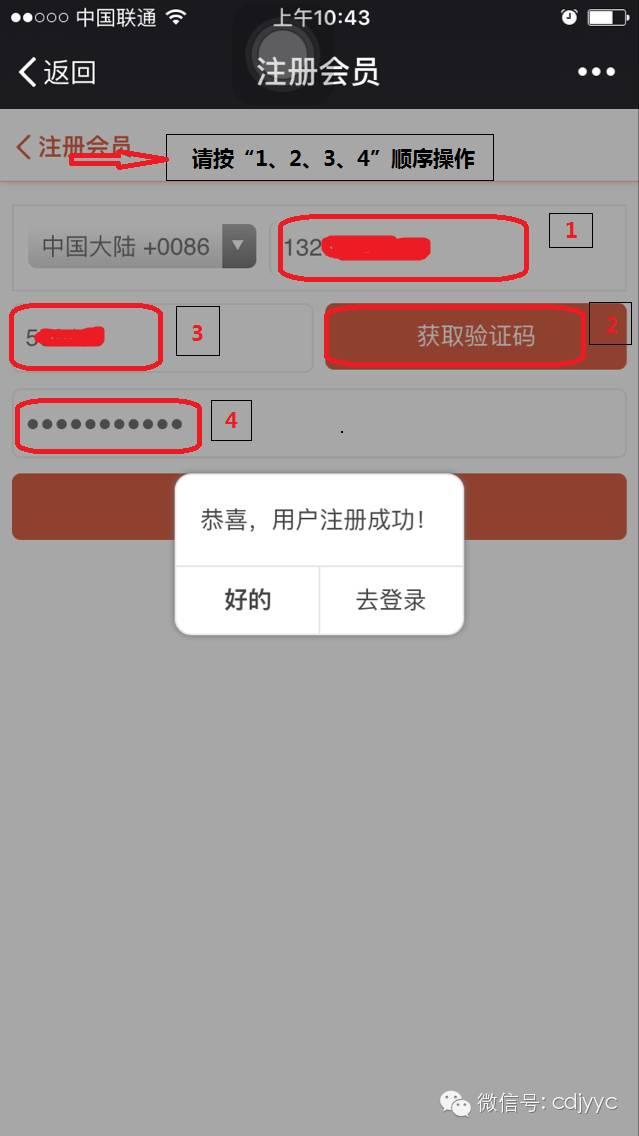This screenshot has height=1136, width=639.
Task: Tap the 注册会员 back link
Action: pyautogui.click(x=73, y=147)
